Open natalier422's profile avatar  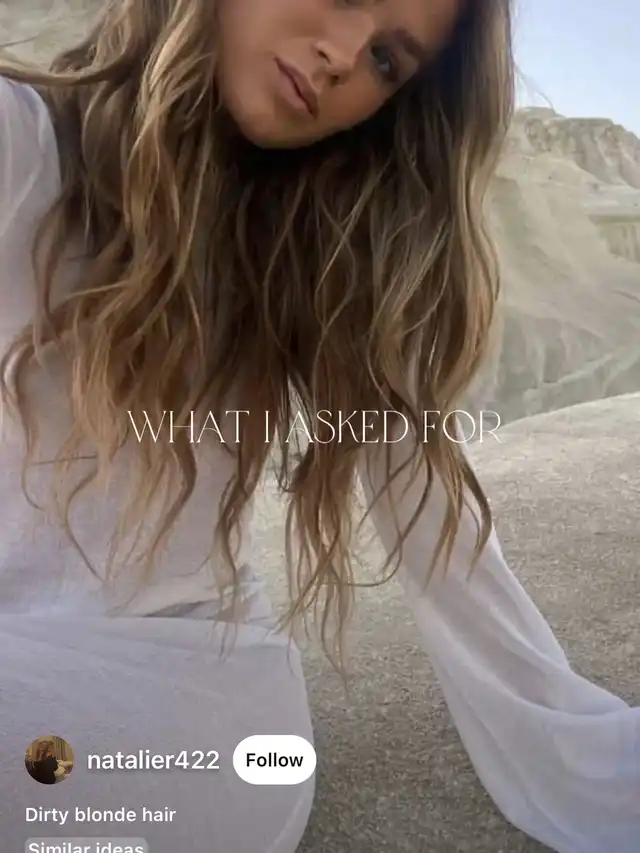click(49, 760)
